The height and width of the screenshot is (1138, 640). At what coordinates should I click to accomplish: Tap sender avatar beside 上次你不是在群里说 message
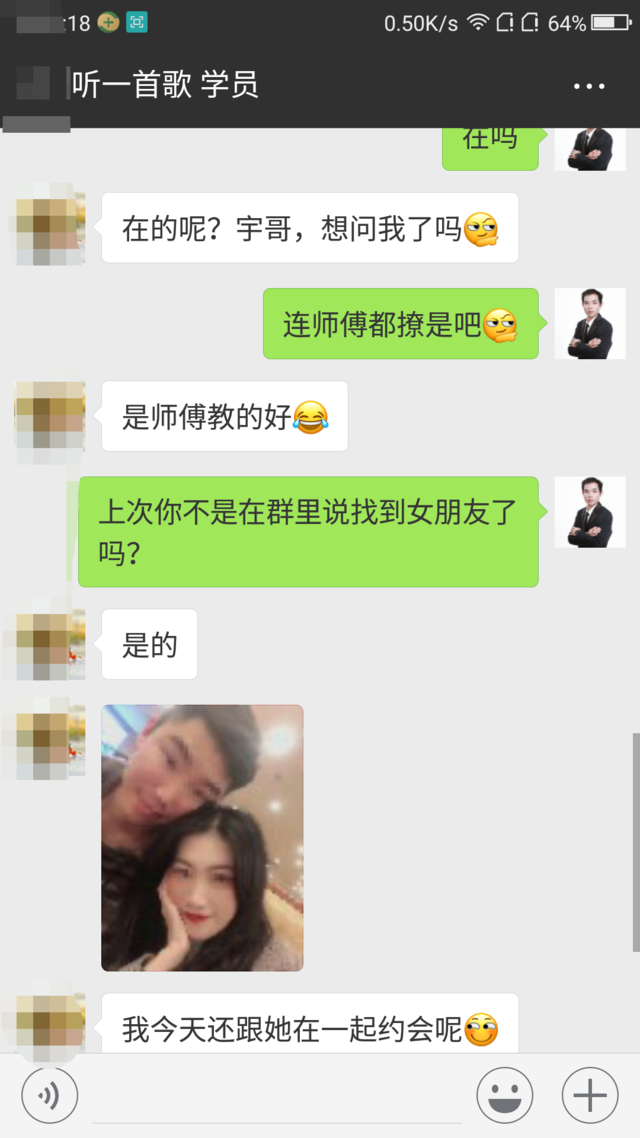pos(590,512)
